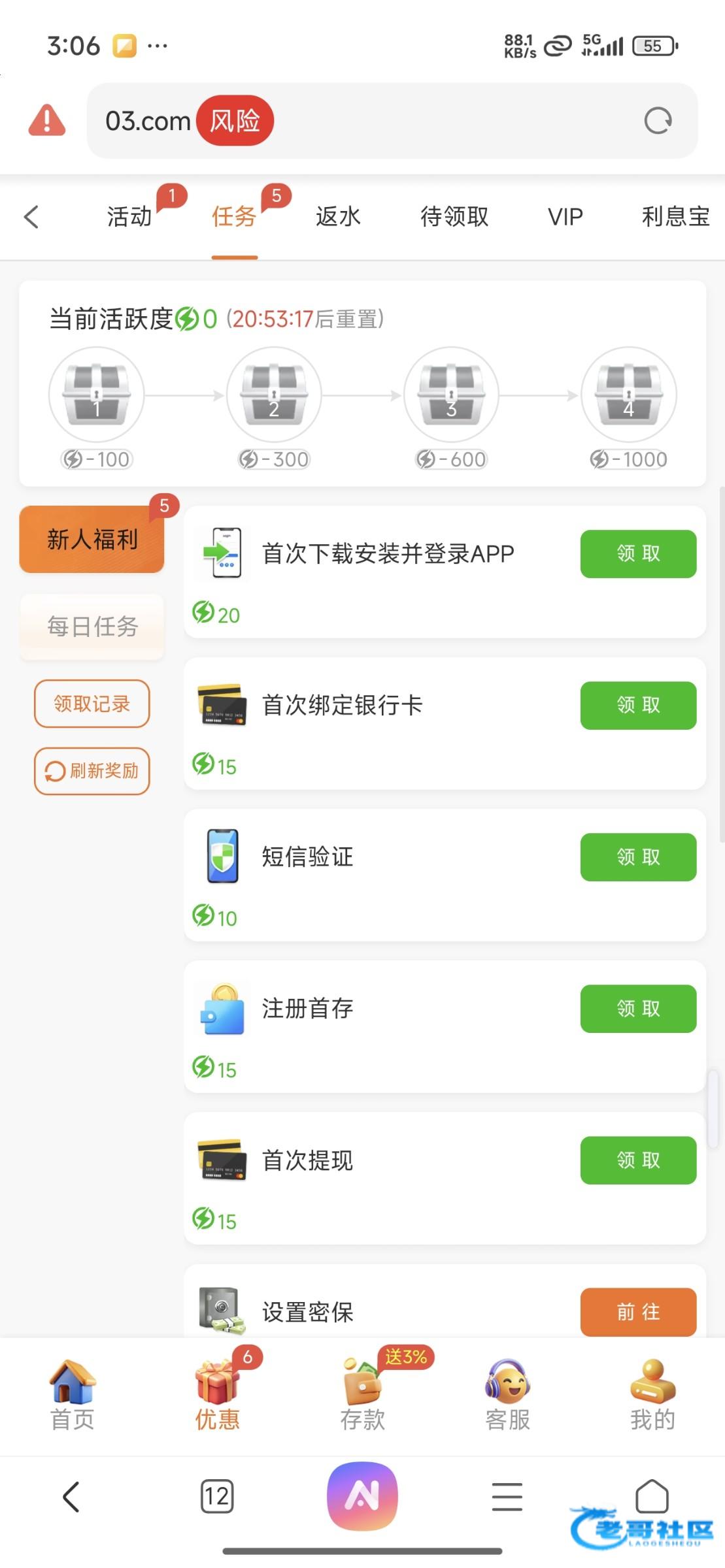
Task: Switch to the 活动 tab
Action: [x=130, y=217]
